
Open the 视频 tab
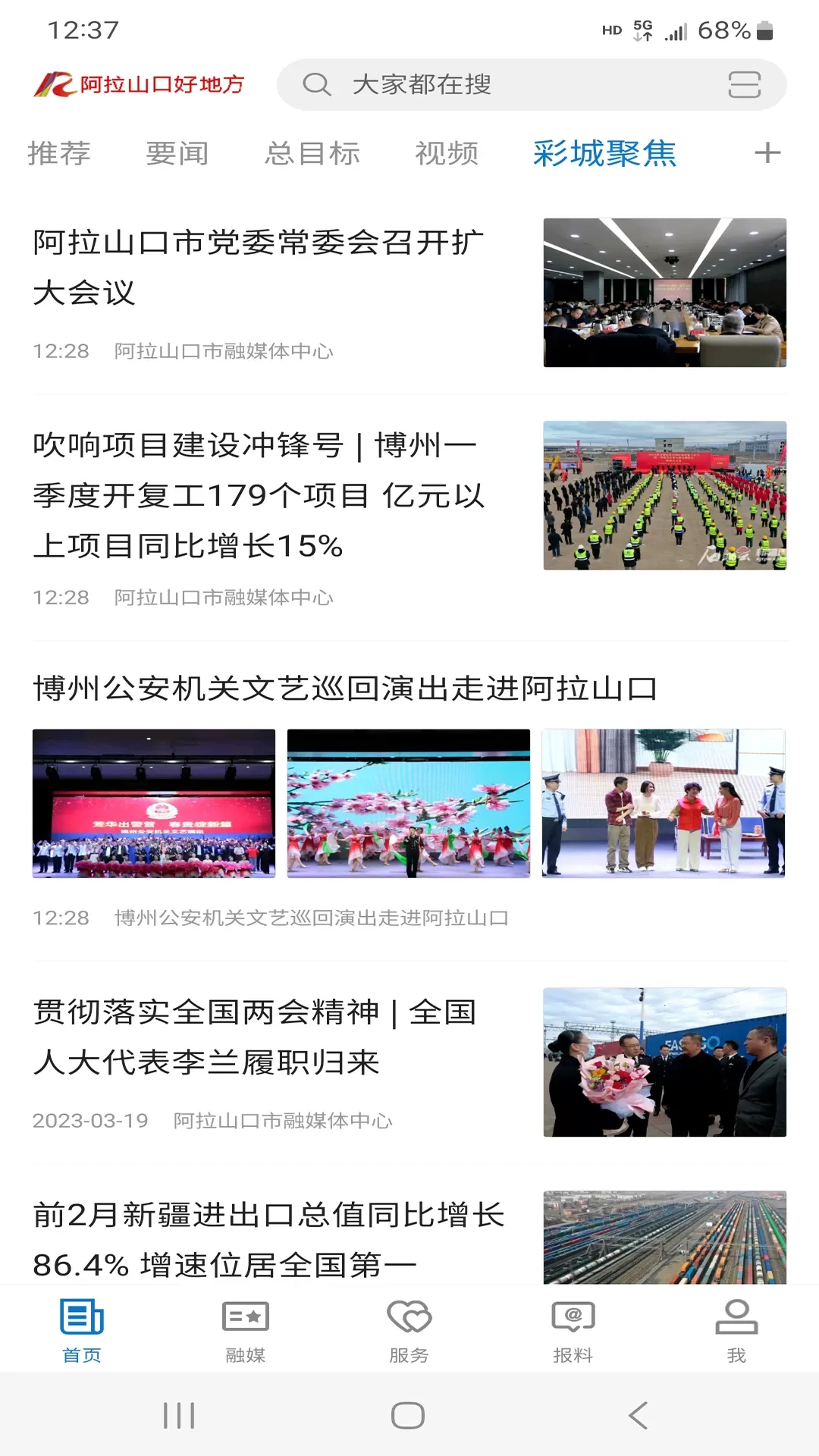[447, 153]
